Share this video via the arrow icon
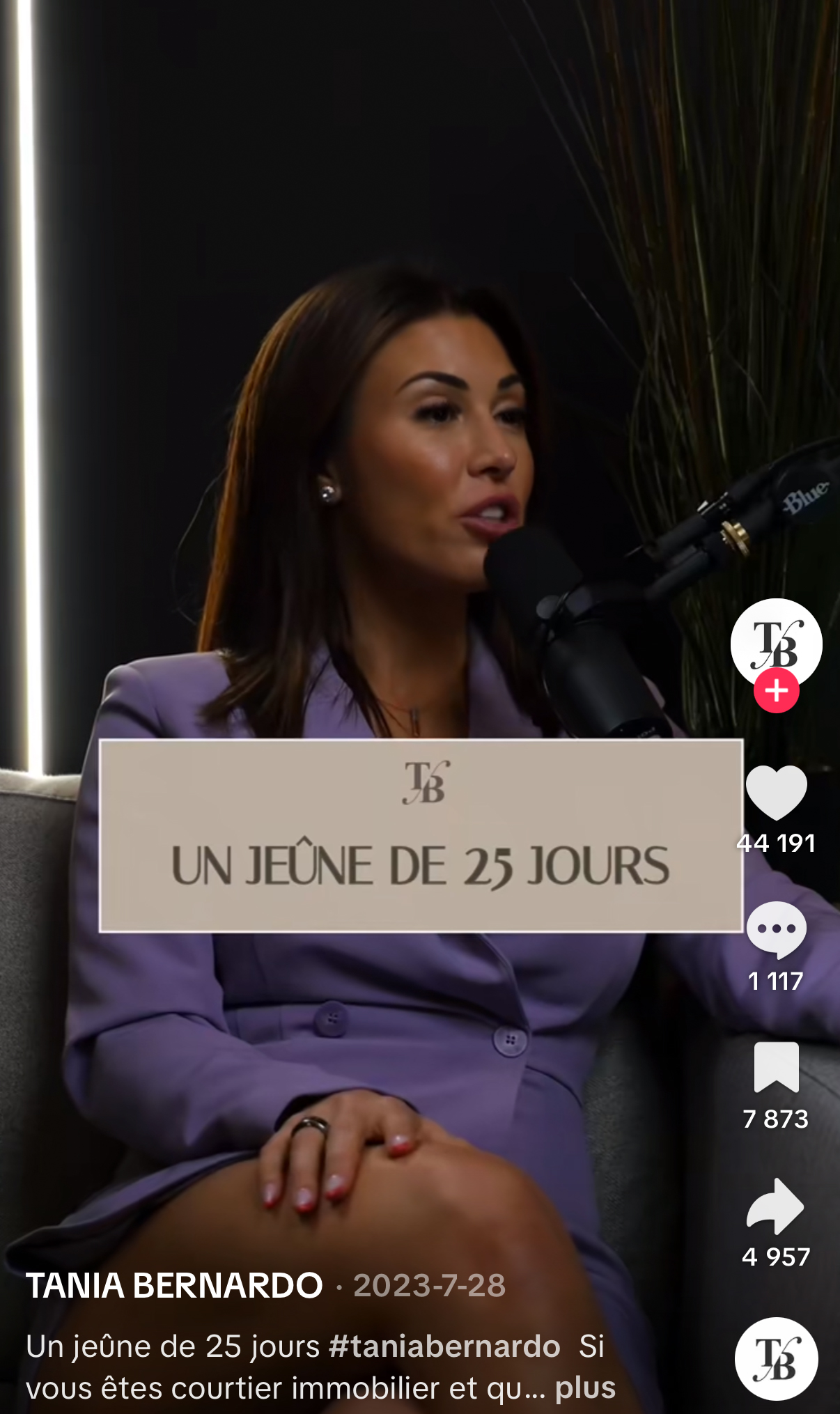This screenshot has height=1414, width=840. coord(776,1206)
